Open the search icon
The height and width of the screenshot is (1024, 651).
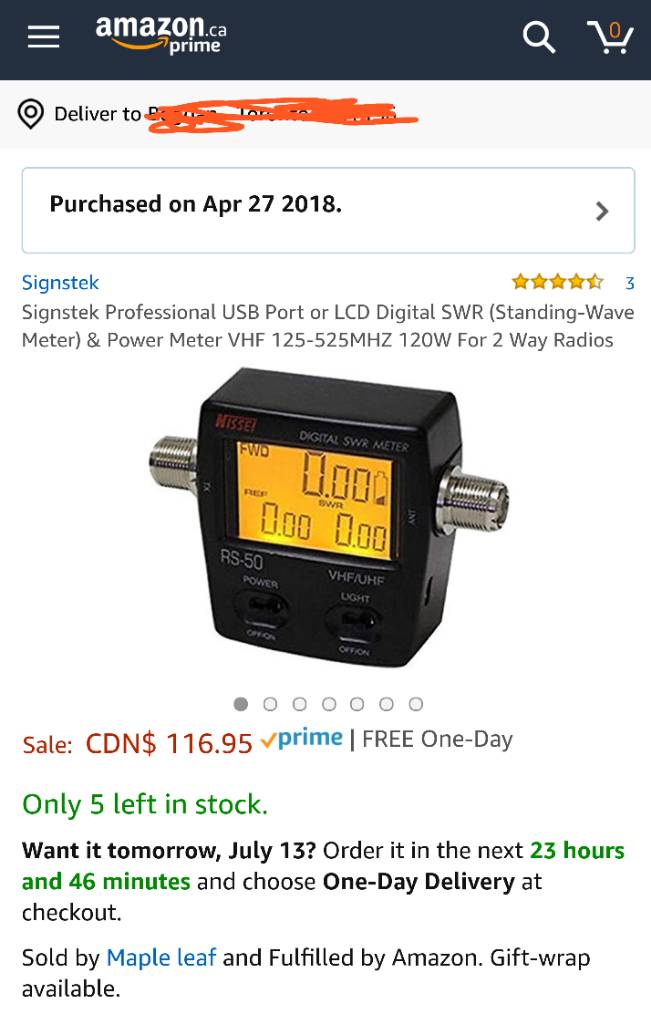coord(539,38)
